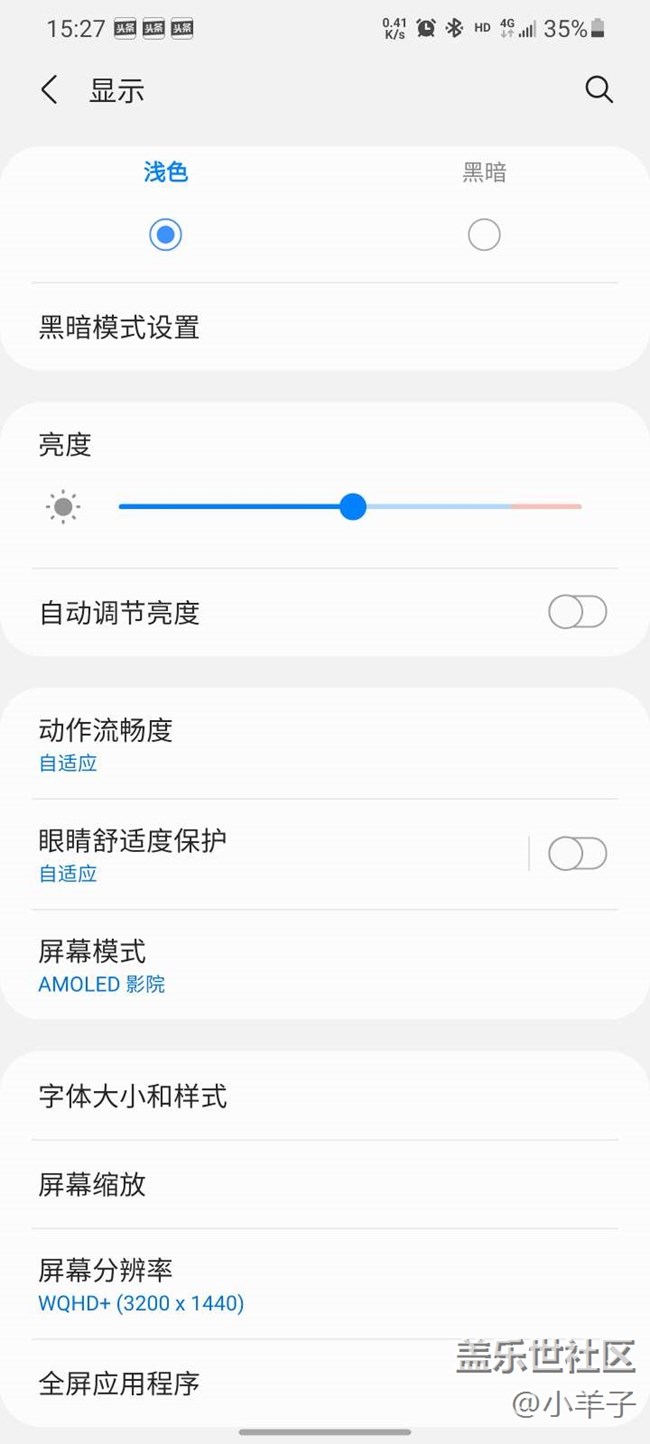Select the 浅色 light mode radio button
The width and height of the screenshot is (650, 1444).
pyautogui.click(x=165, y=235)
